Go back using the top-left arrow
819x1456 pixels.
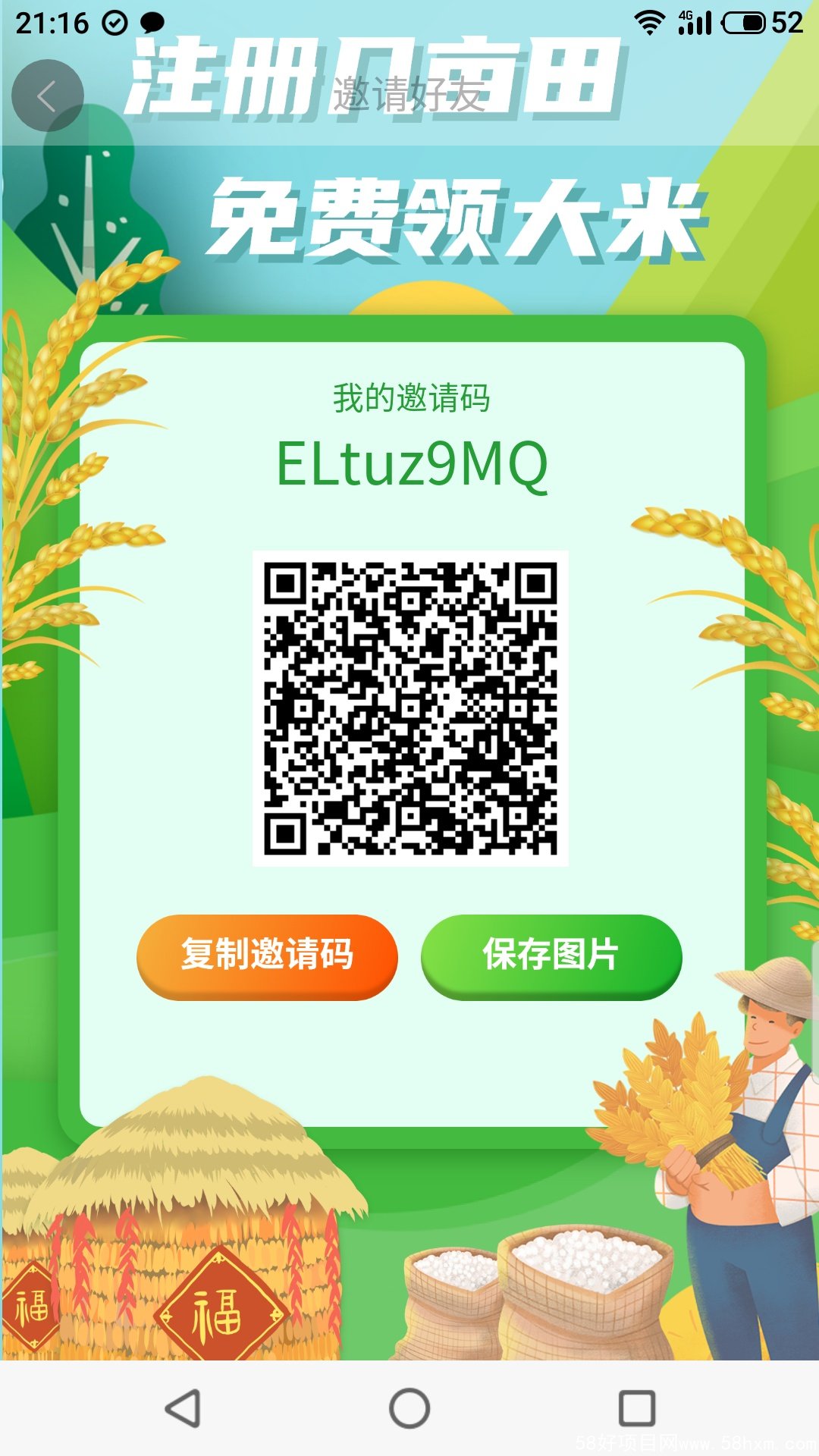click(x=47, y=96)
